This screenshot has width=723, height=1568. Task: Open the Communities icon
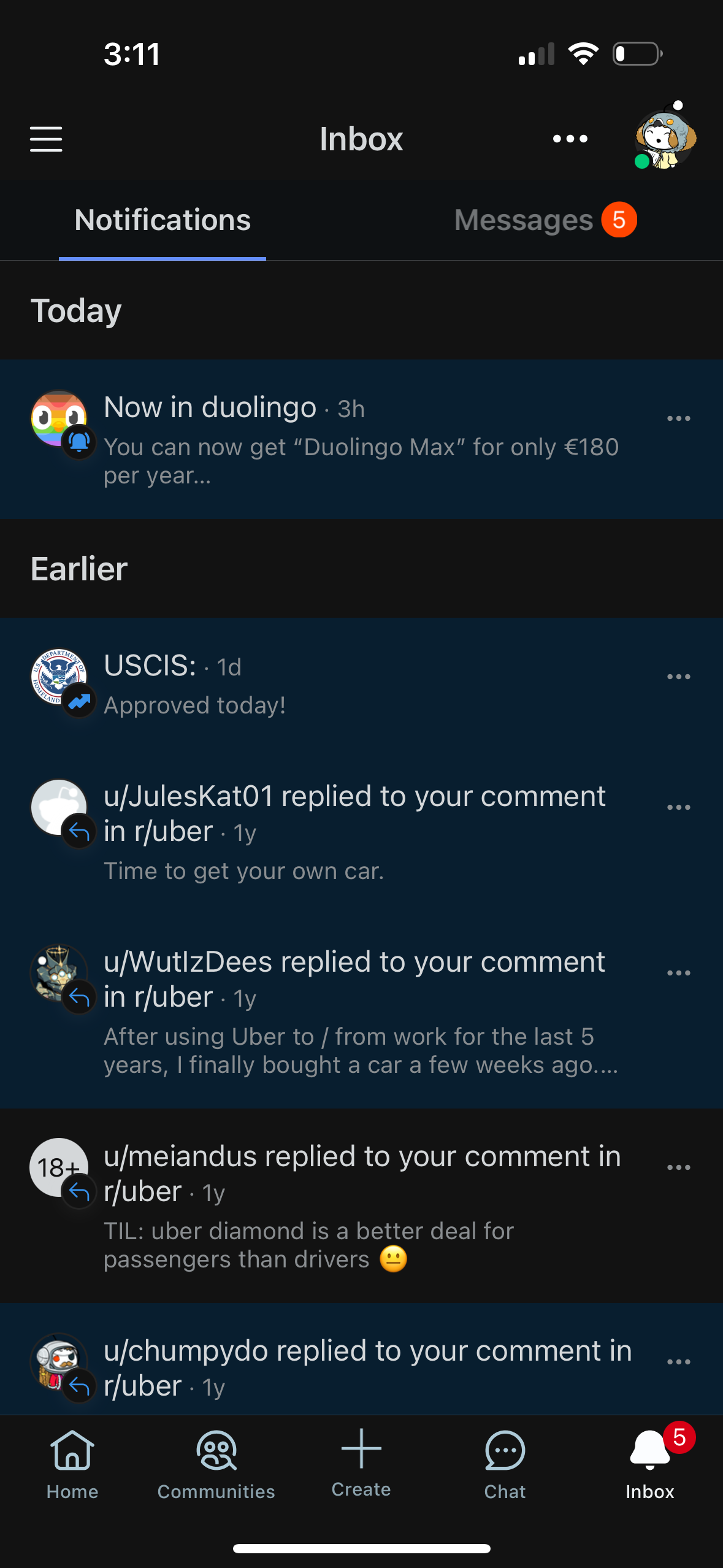click(216, 1455)
